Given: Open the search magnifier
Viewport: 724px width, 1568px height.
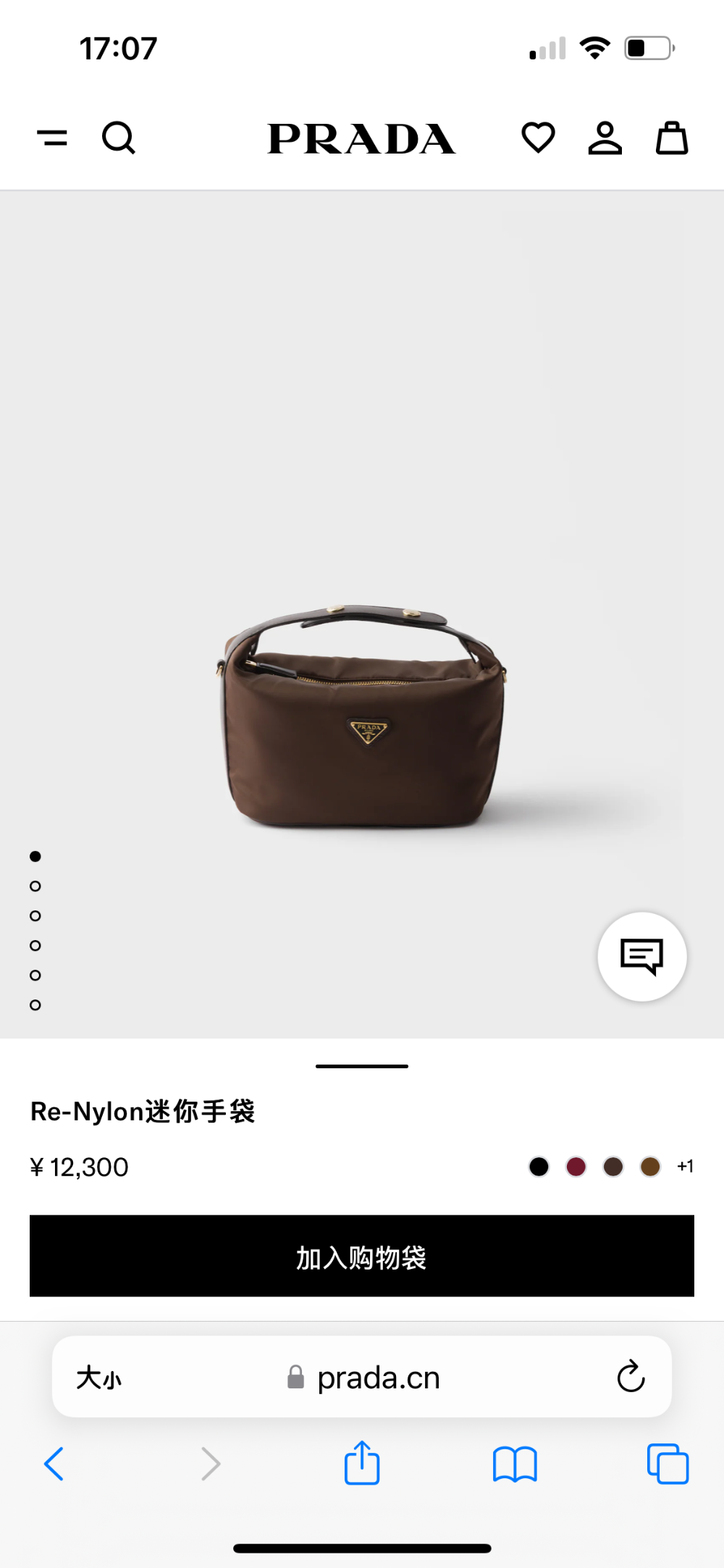Looking at the screenshot, I should (x=119, y=138).
